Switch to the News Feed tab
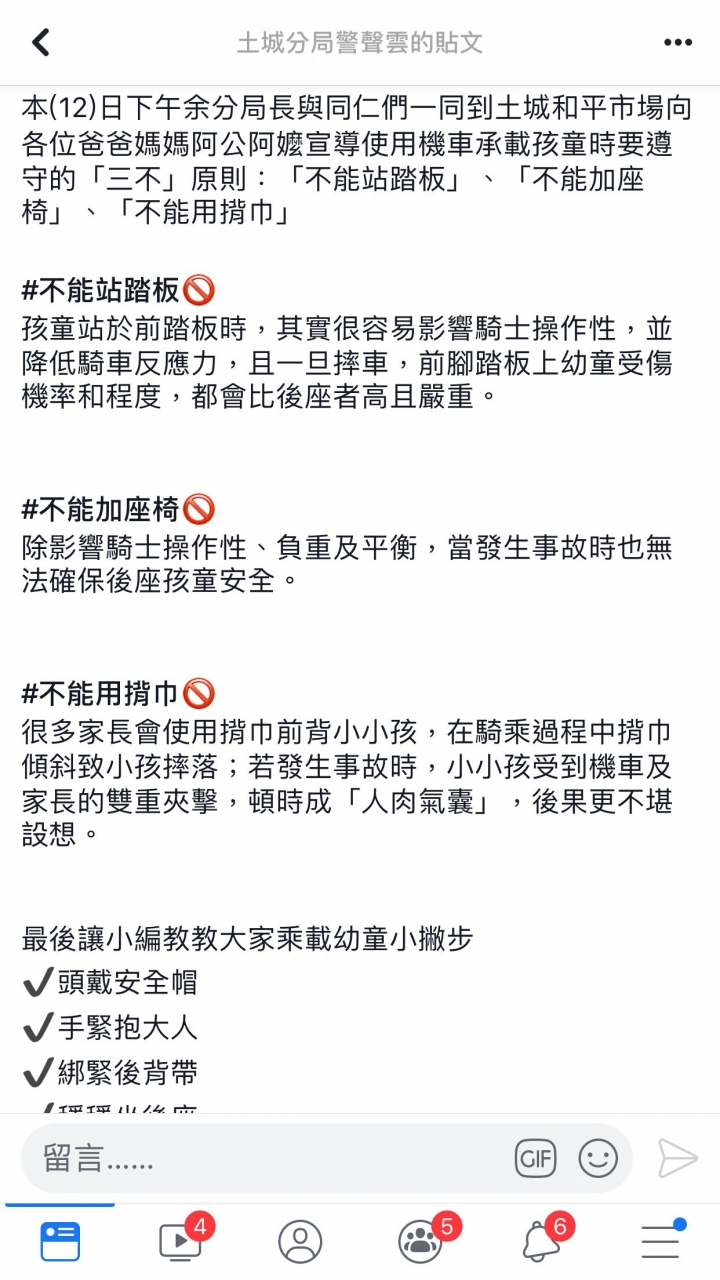The width and height of the screenshot is (720, 1280). (60, 1241)
